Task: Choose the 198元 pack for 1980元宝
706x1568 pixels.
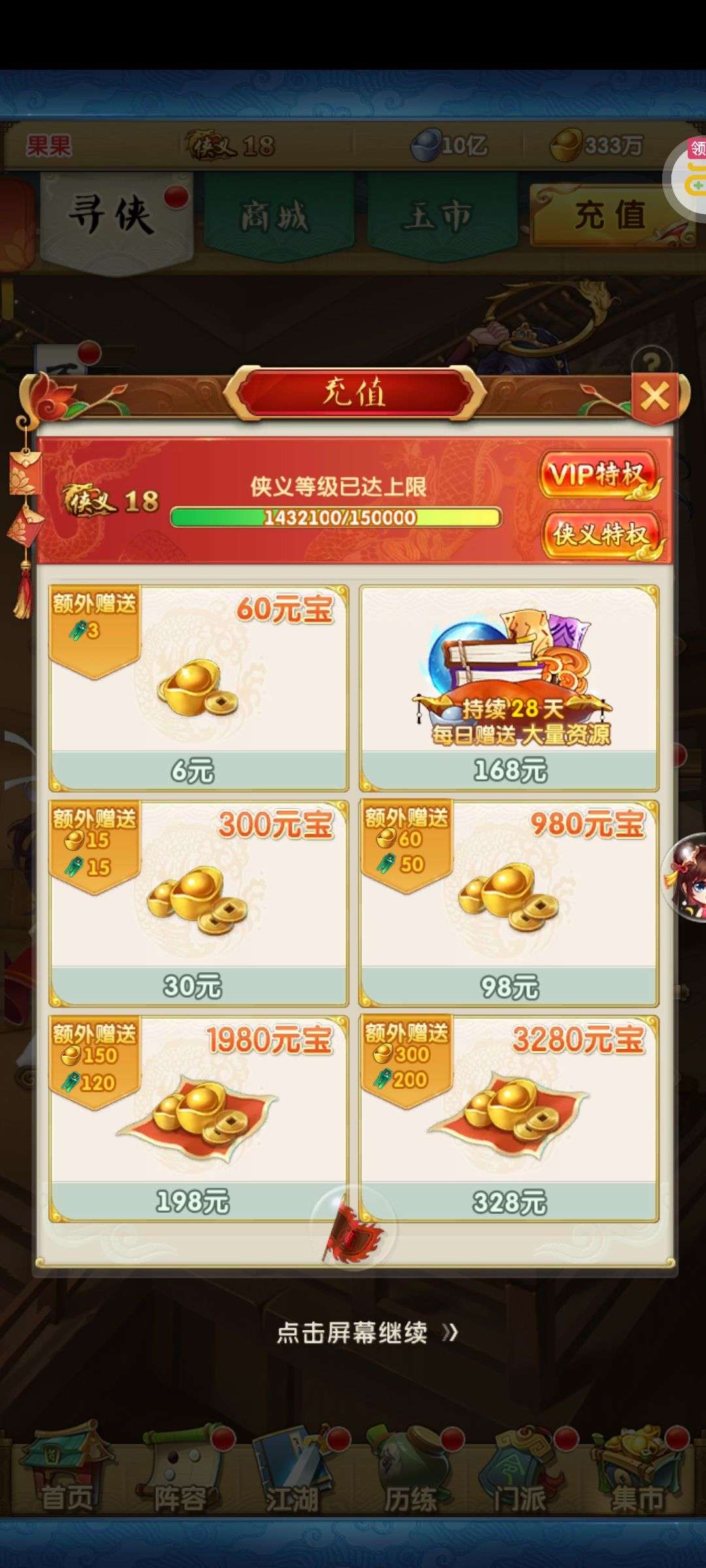Action: [199, 1119]
